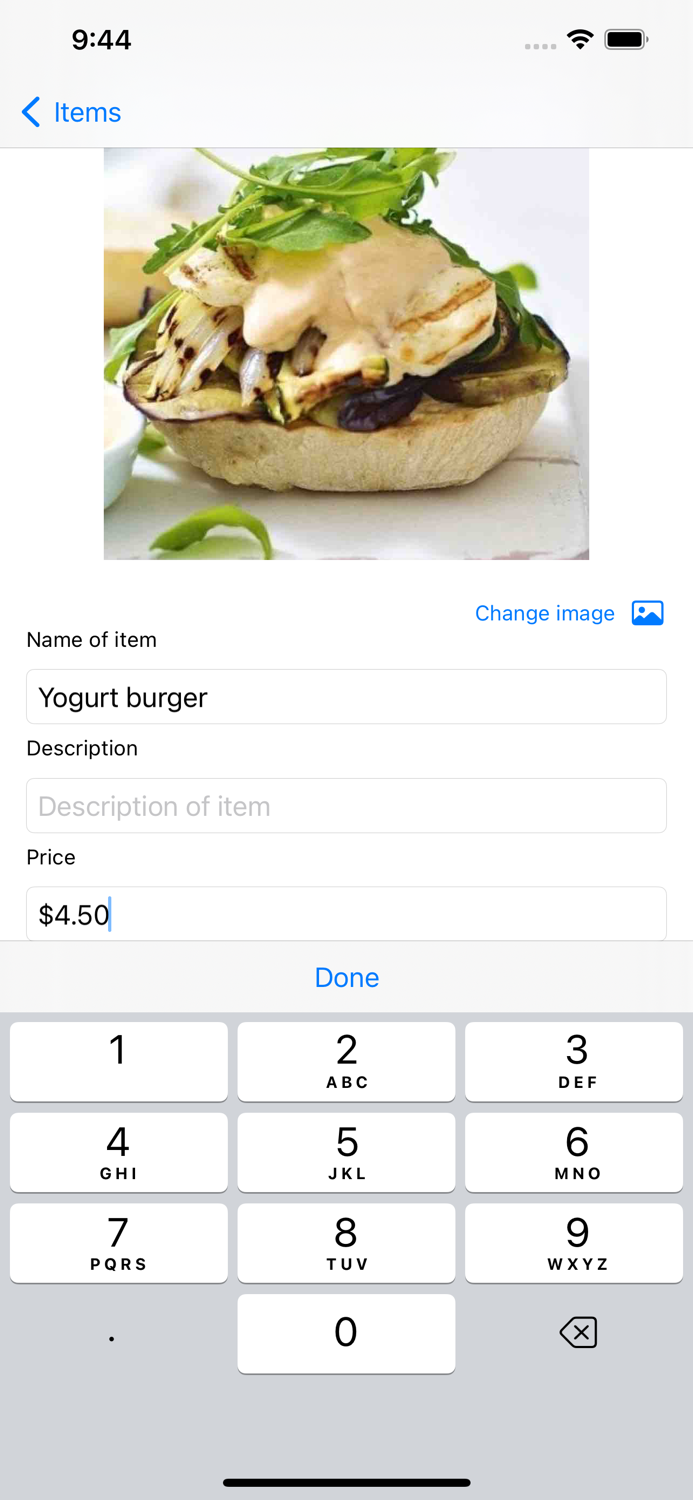Delete last digit with backspace key
The height and width of the screenshot is (1500, 693).
578,1332
